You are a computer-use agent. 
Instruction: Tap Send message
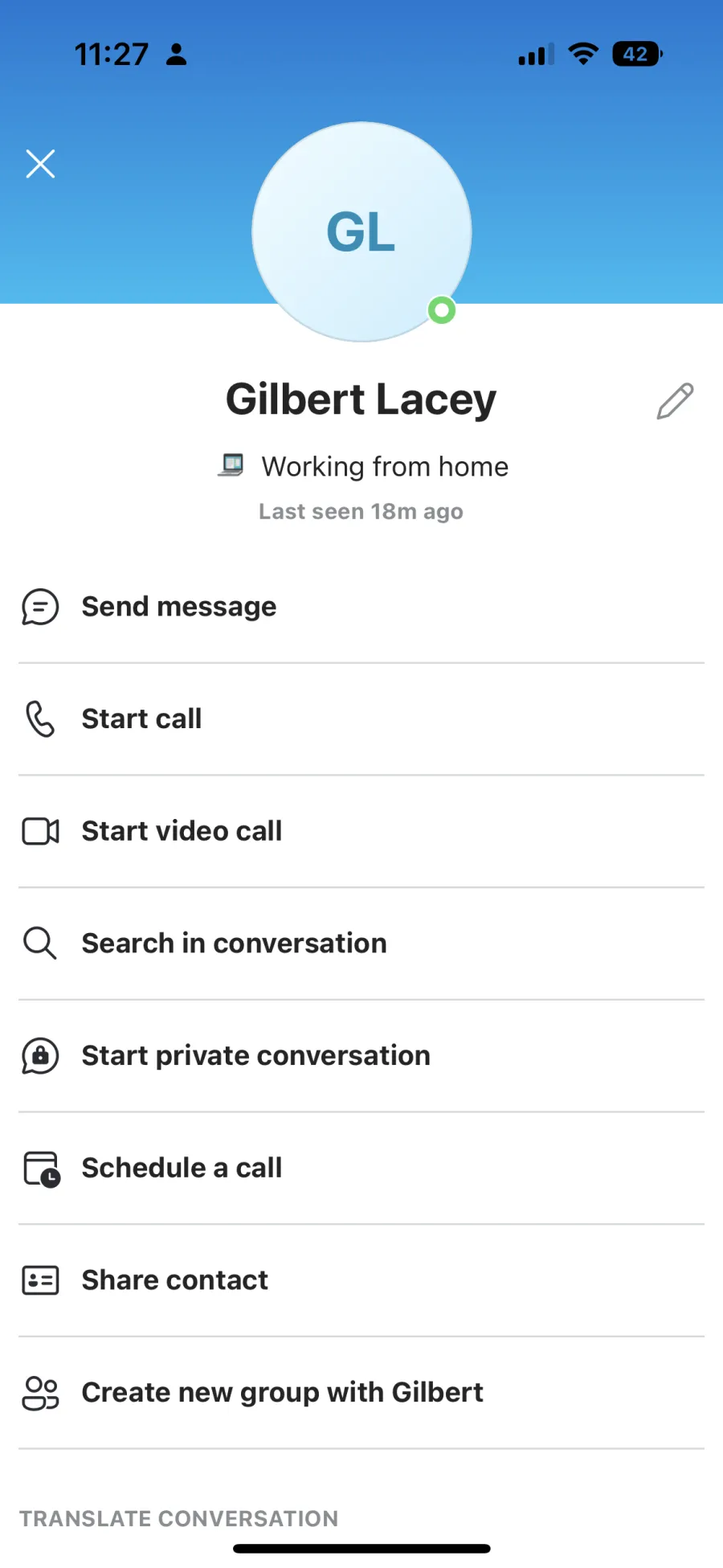[x=361, y=608]
